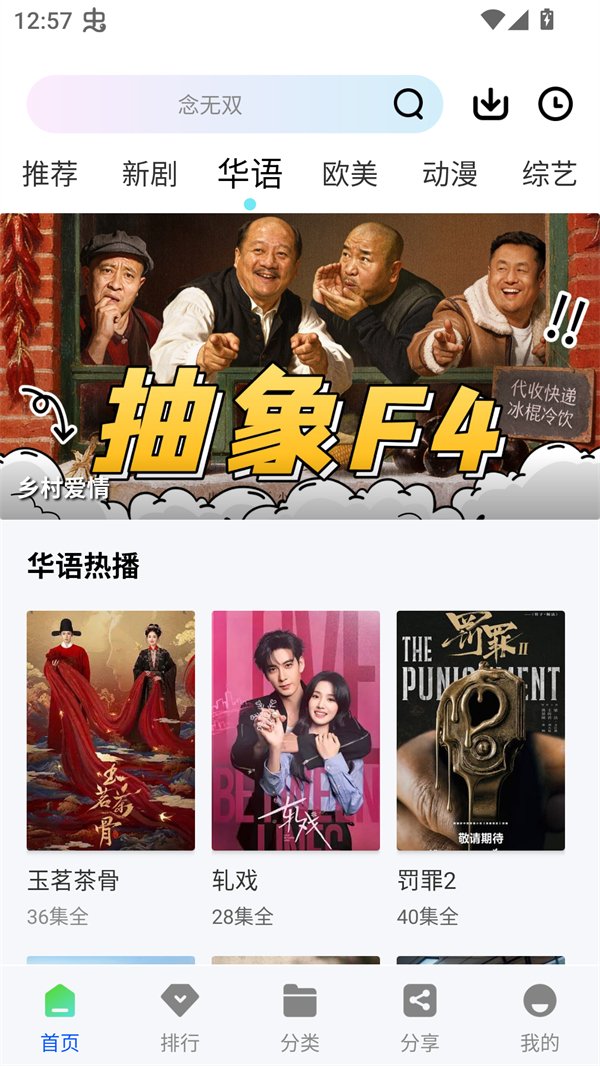Open the 分享 share tab

tap(420, 1017)
